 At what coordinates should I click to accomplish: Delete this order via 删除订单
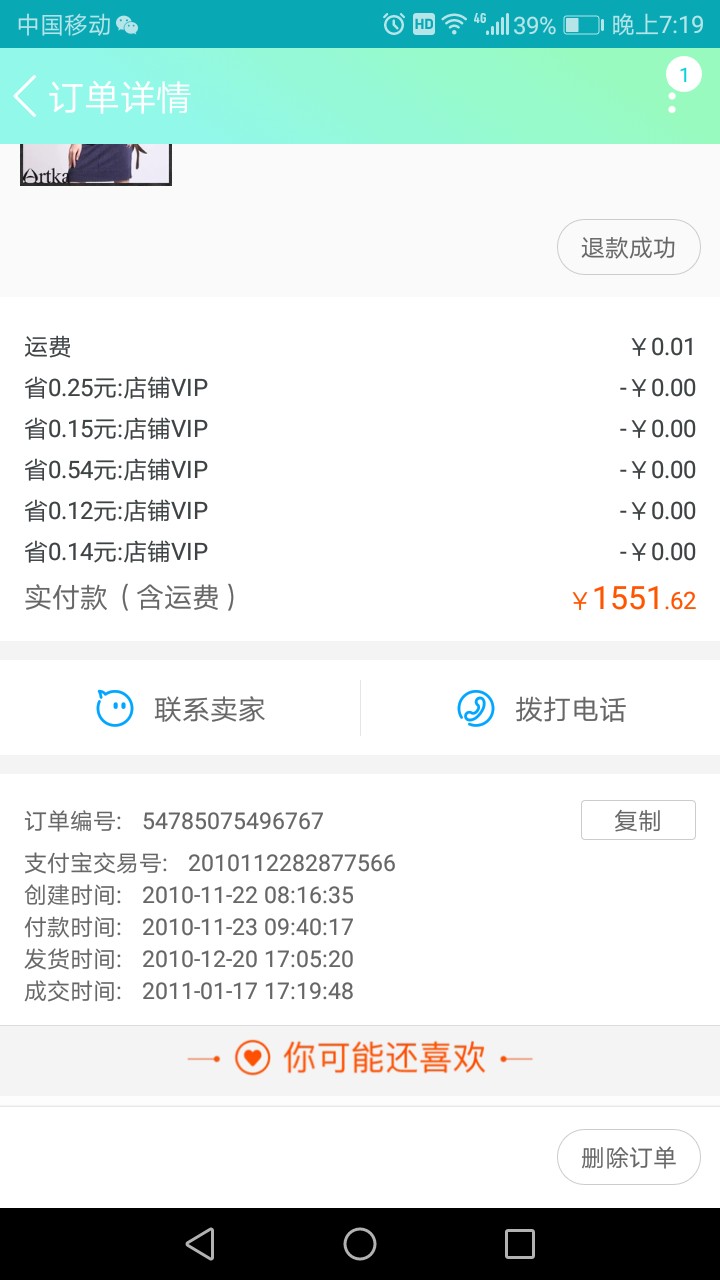coord(628,1157)
